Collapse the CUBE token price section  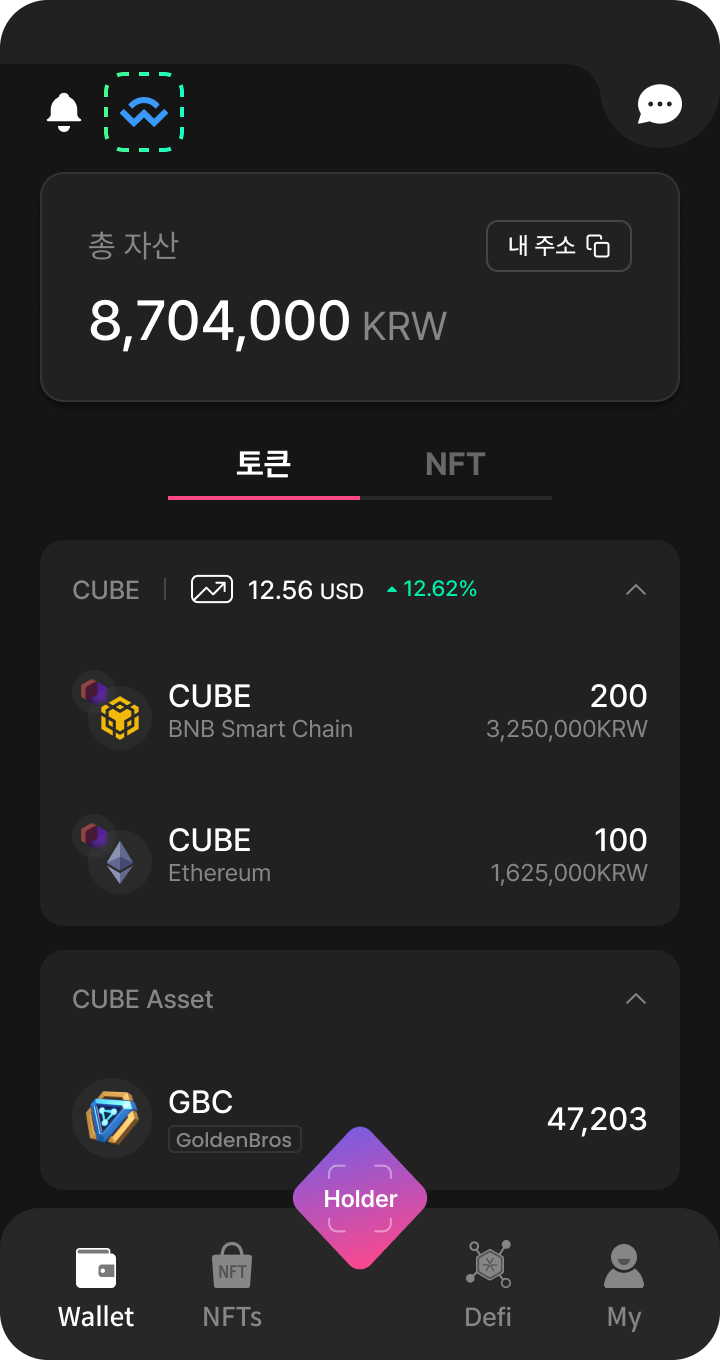point(637,590)
